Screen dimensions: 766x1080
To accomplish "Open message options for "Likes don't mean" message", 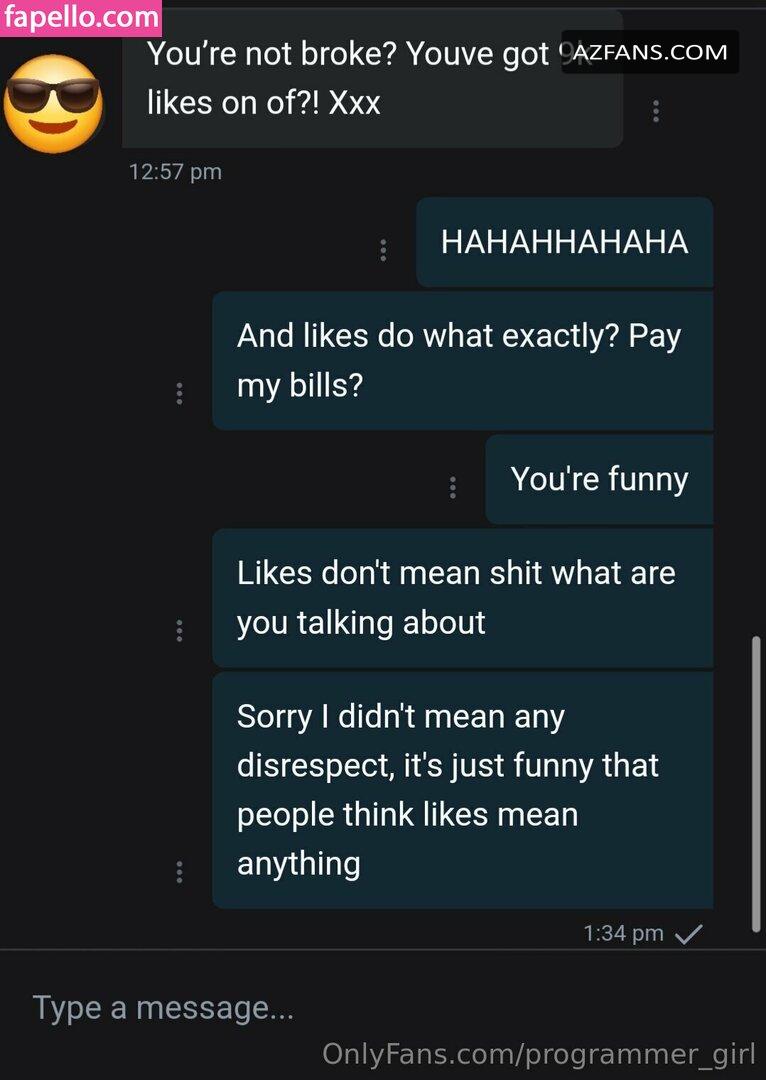I will [x=179, y=630].
